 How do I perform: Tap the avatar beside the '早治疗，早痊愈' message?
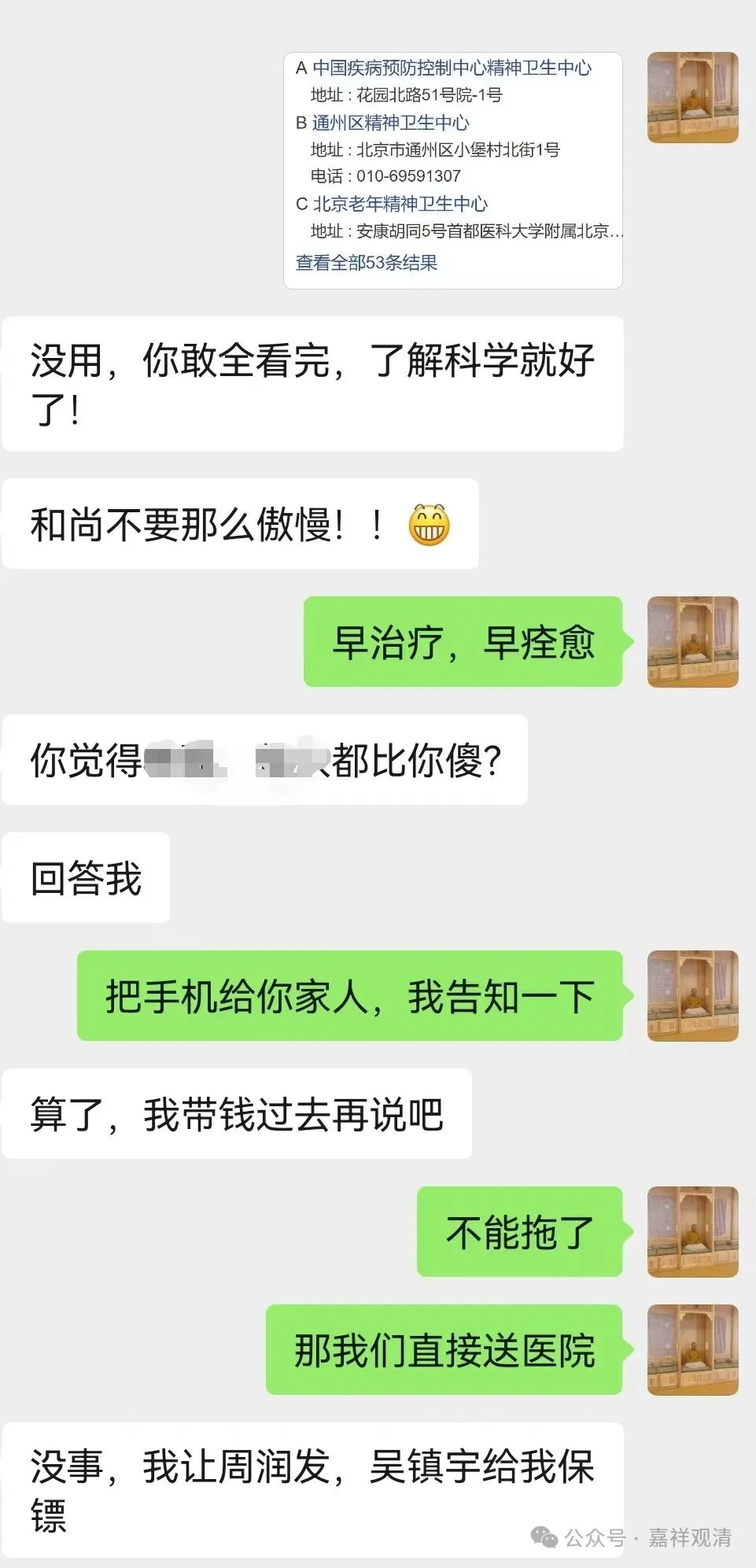pos(692,641)
